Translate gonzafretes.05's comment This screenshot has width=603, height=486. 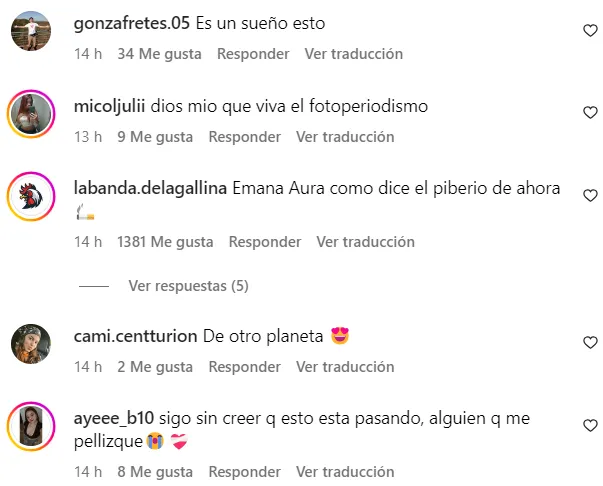click(354, 54)
